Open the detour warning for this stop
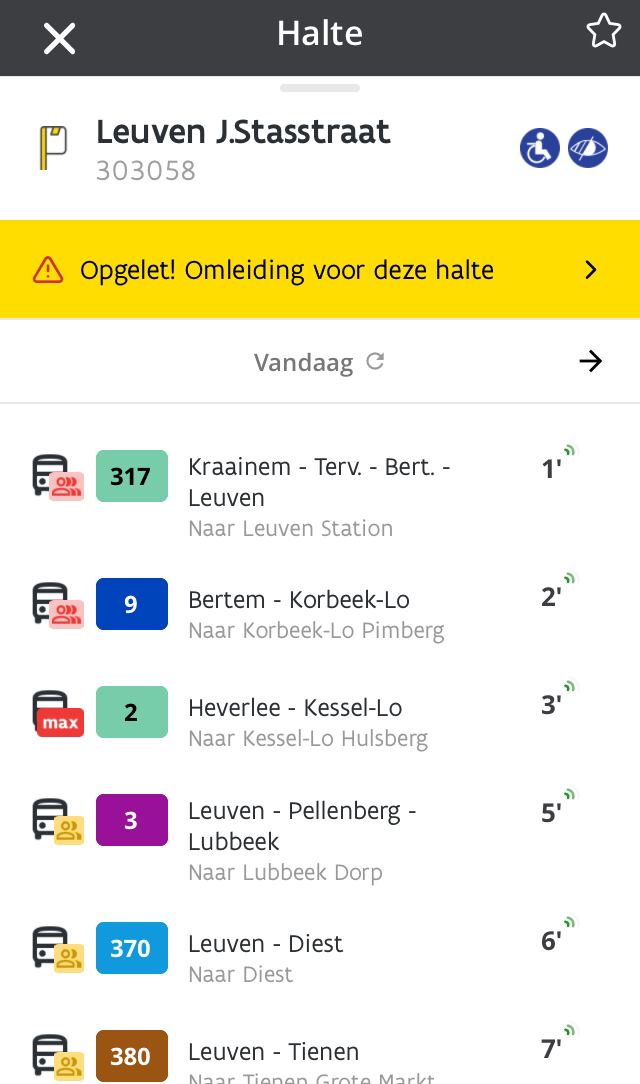This screenshot has height=1084, width=640. [320, 270]
